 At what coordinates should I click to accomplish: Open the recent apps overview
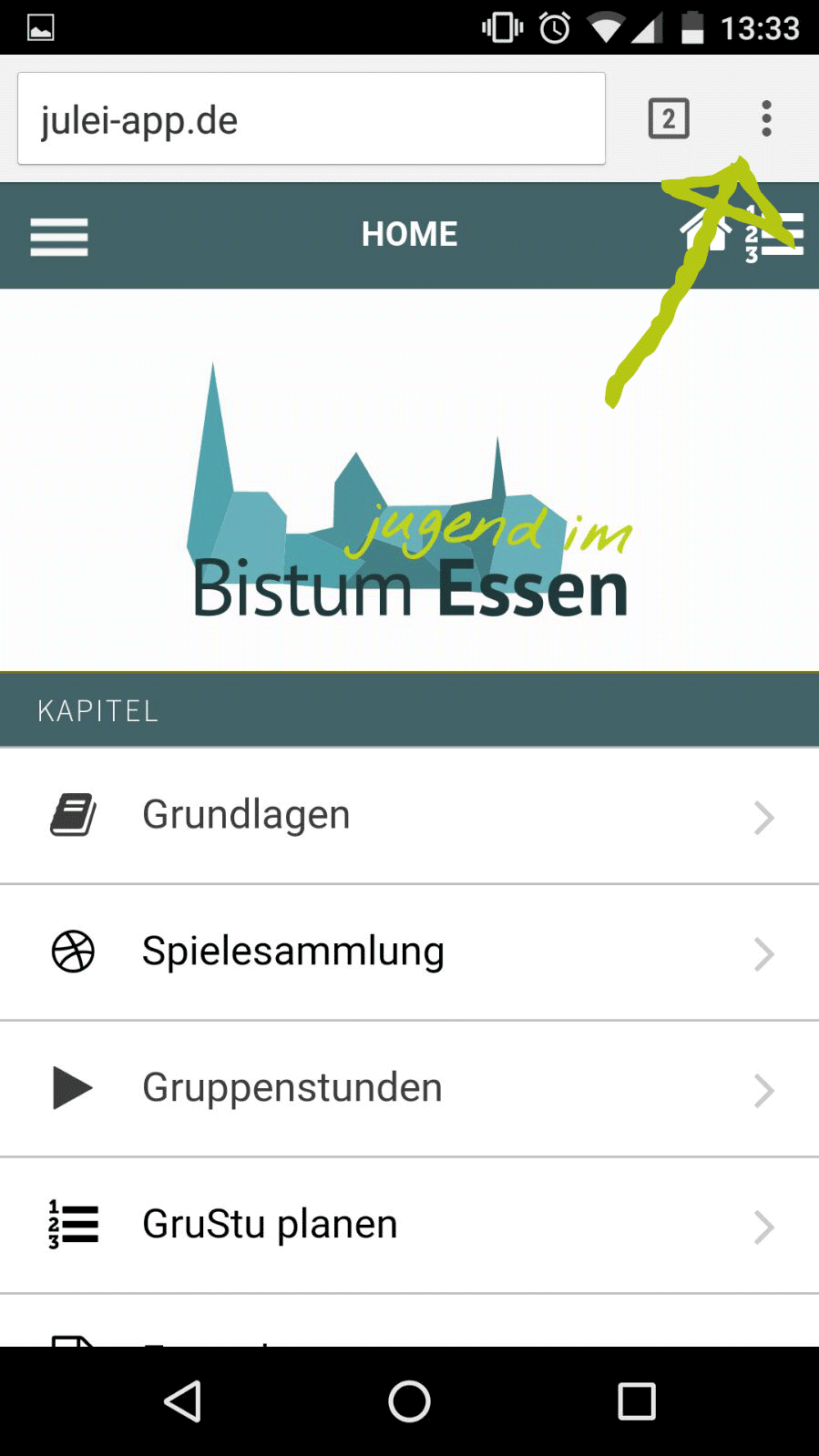tap(637, 1401)
